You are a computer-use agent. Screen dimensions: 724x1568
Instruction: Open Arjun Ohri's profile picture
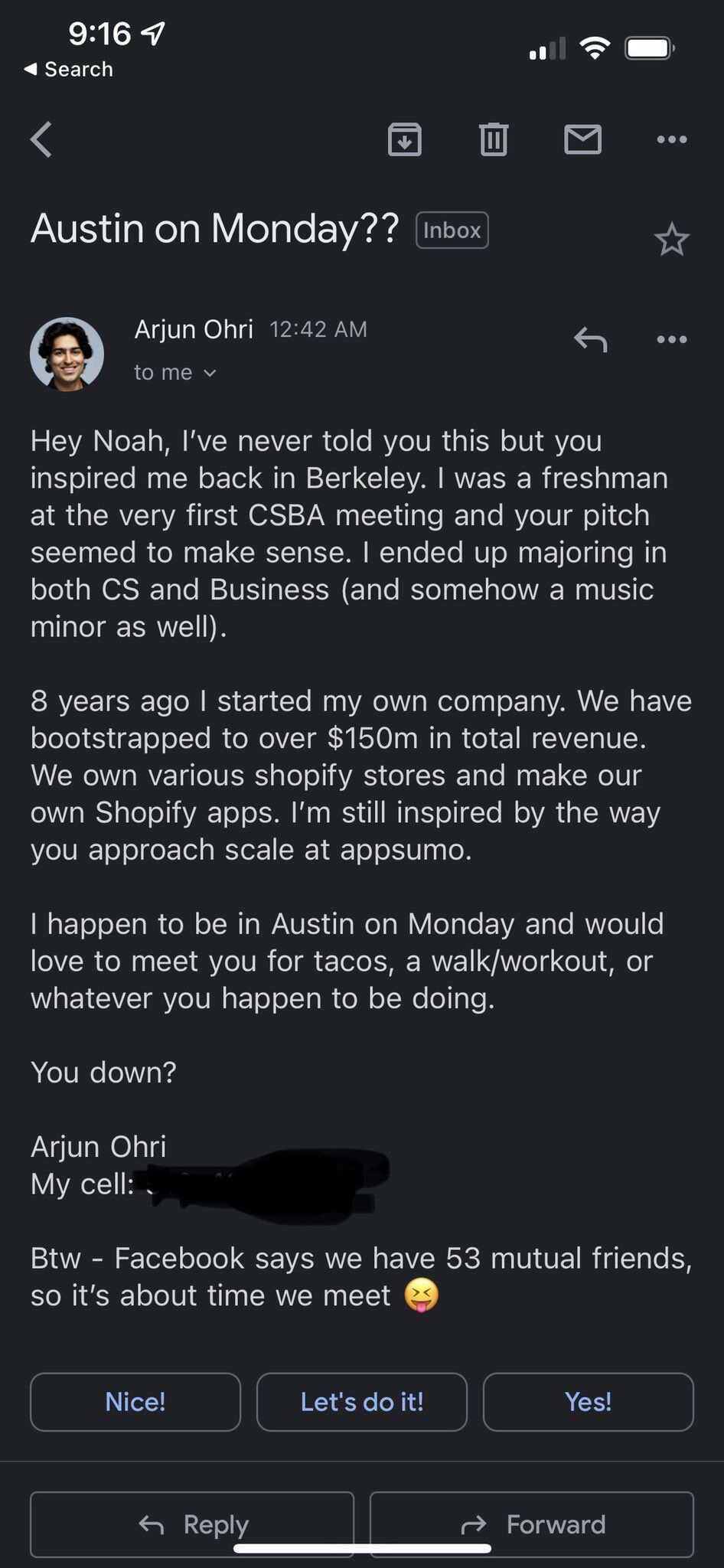pos(67,354)
